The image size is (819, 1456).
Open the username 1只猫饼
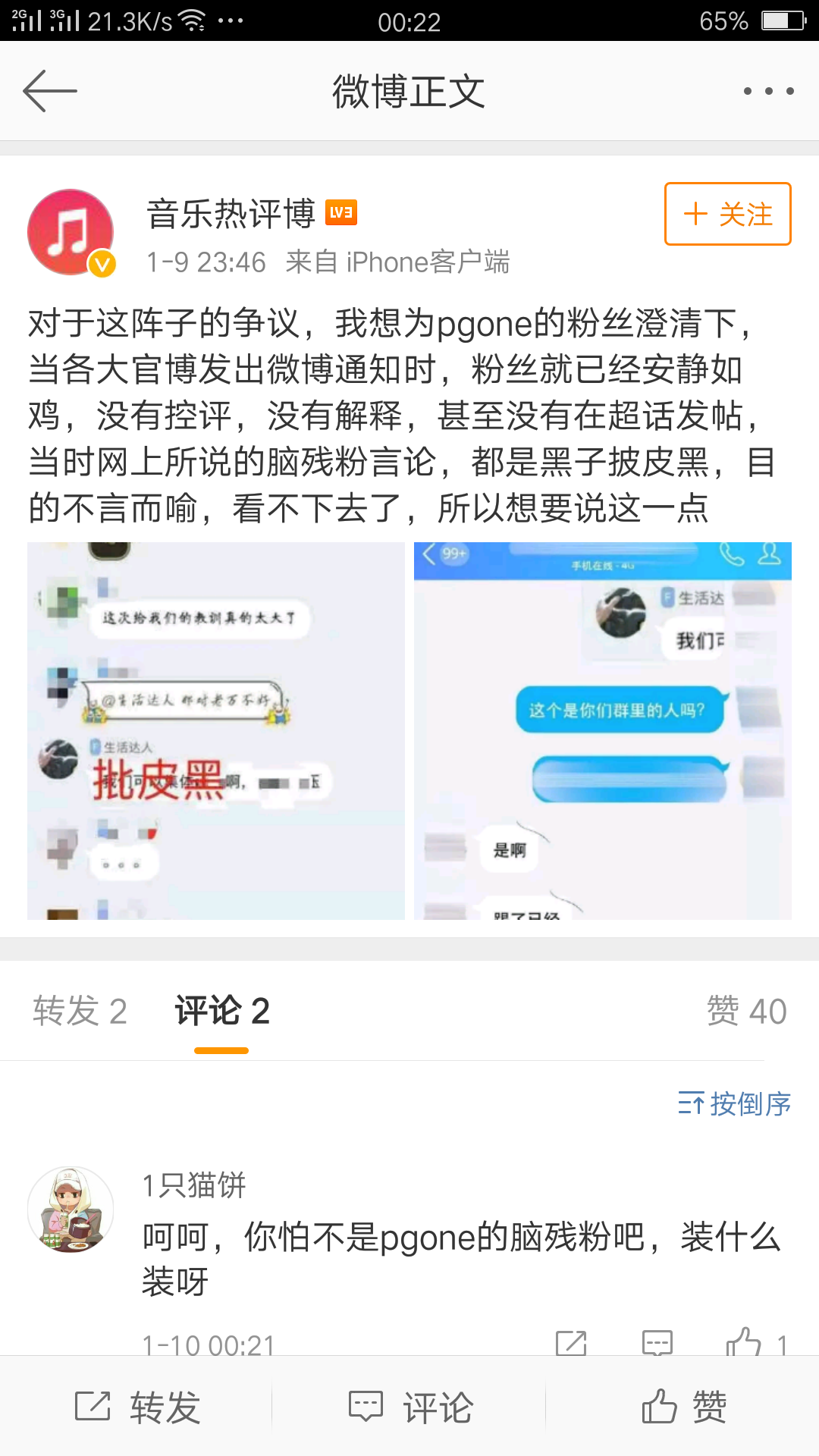(x=194, y=1185)
